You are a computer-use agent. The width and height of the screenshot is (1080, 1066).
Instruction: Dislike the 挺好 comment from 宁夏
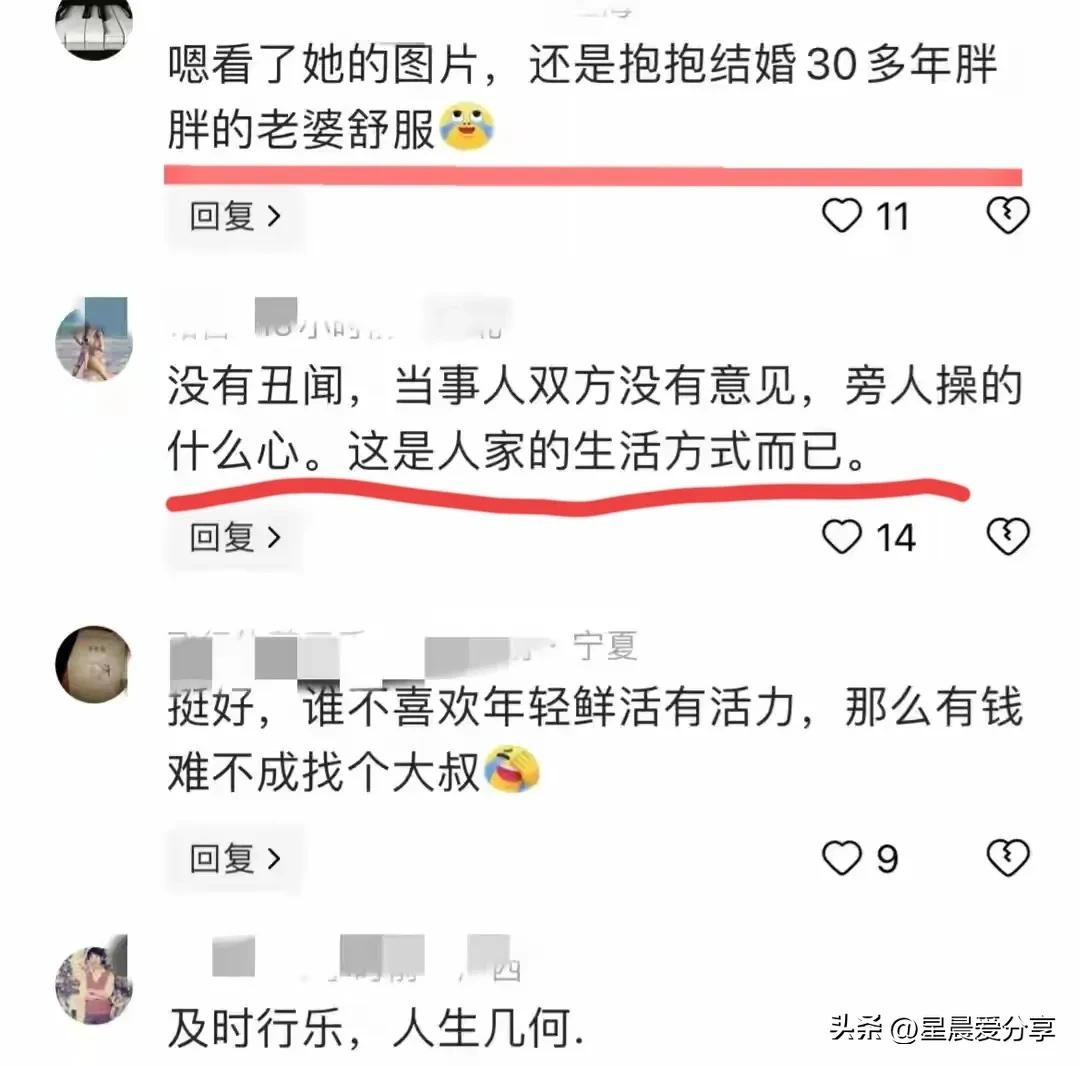tap(1007, 858)
